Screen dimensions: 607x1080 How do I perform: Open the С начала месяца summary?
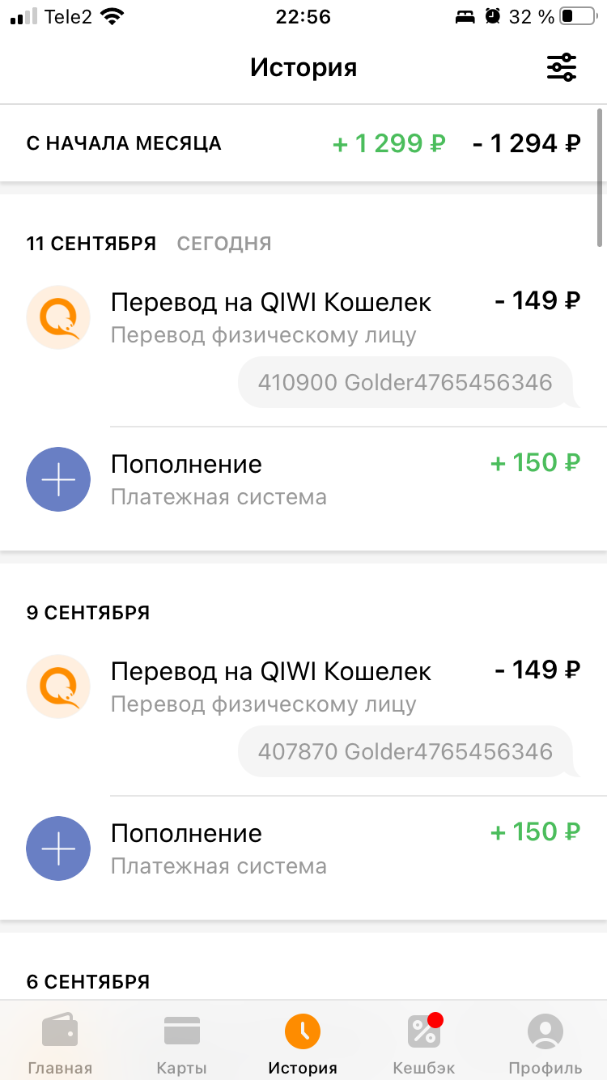click(303, 143)
